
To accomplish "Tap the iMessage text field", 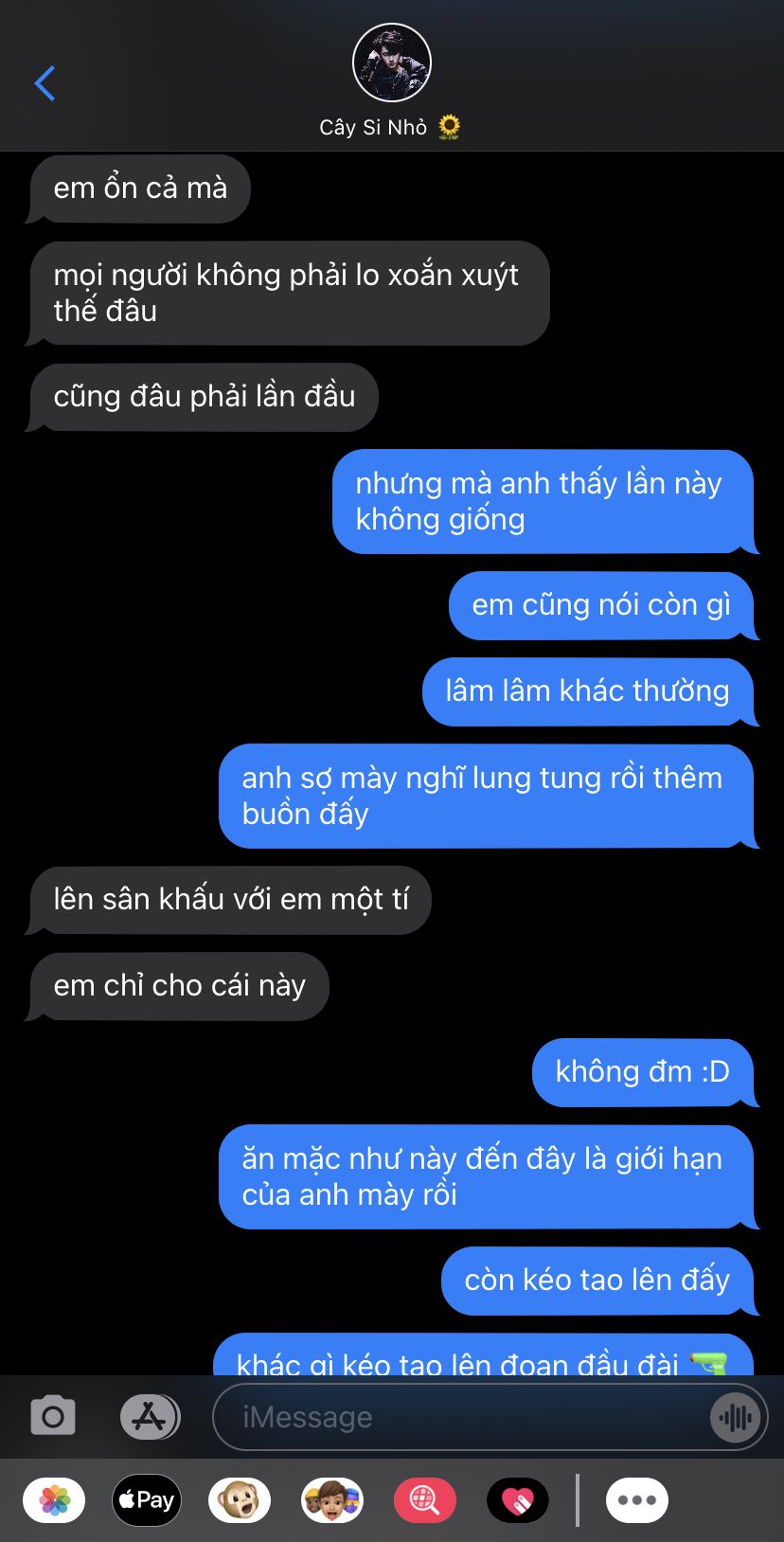I will (x=464, y=1417).
